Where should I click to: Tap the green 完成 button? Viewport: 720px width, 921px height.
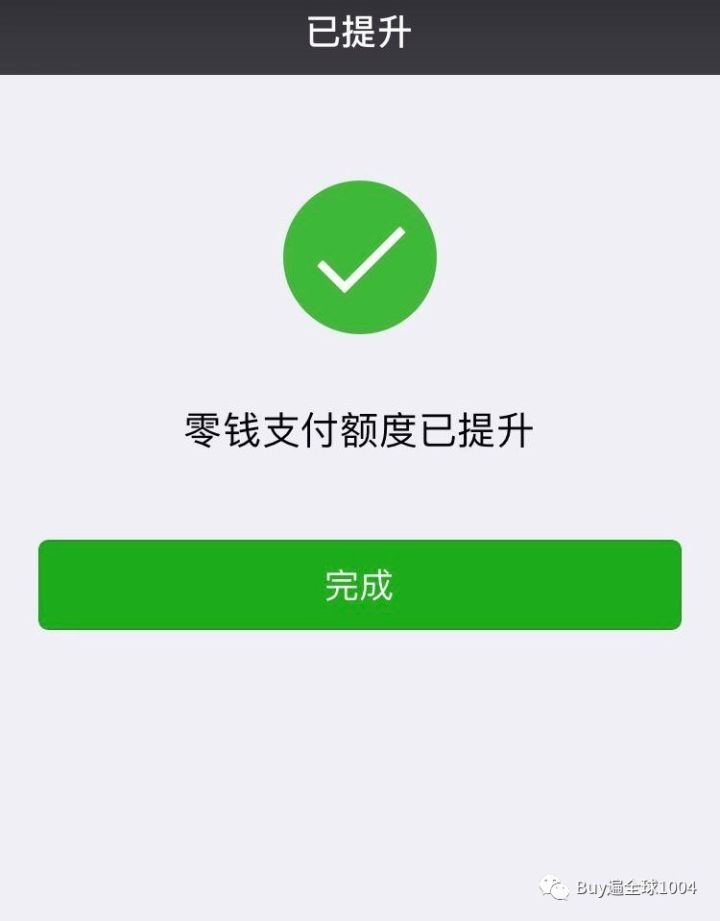[360, 585]
